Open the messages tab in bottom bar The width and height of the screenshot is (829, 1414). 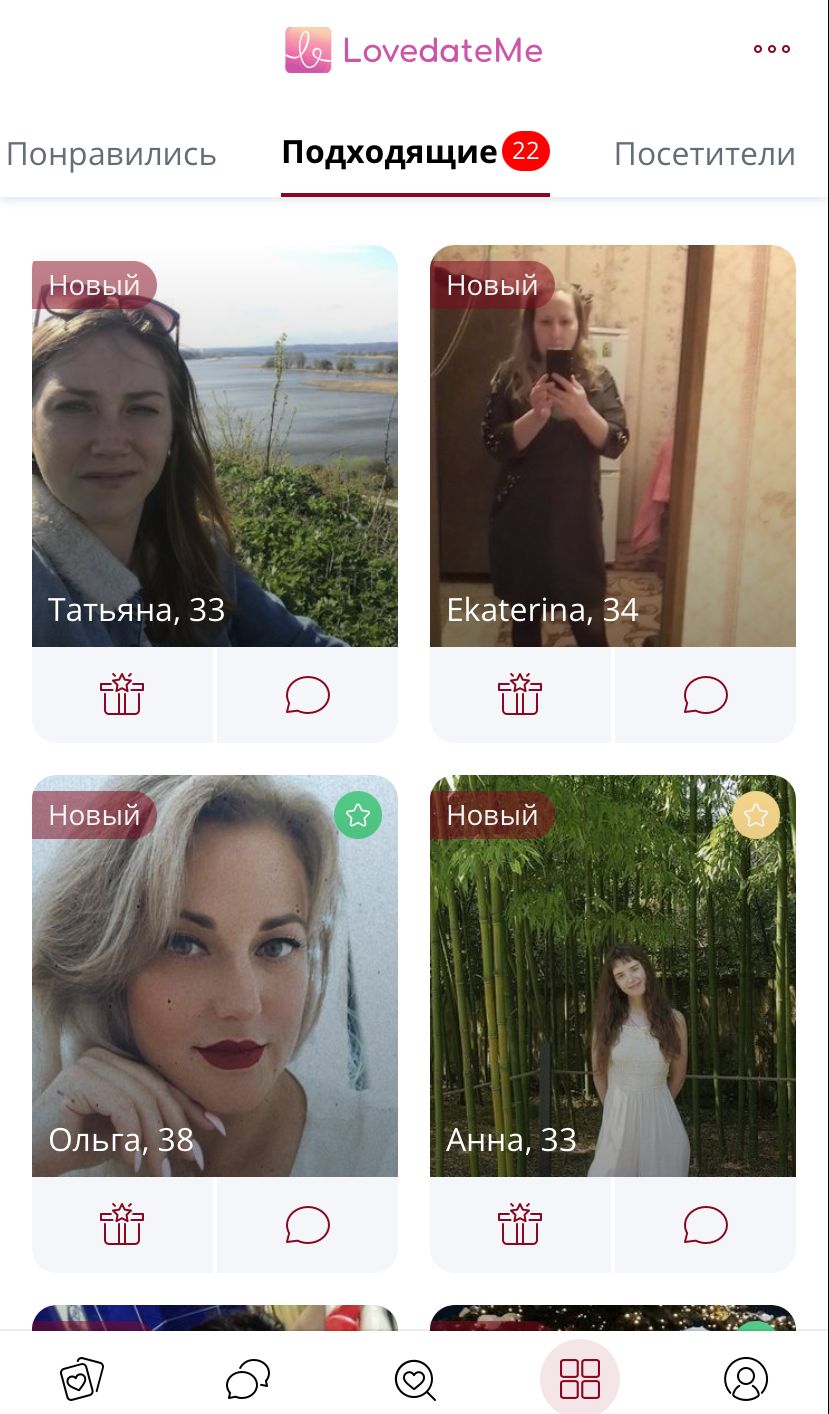(x=248, y=1380)
